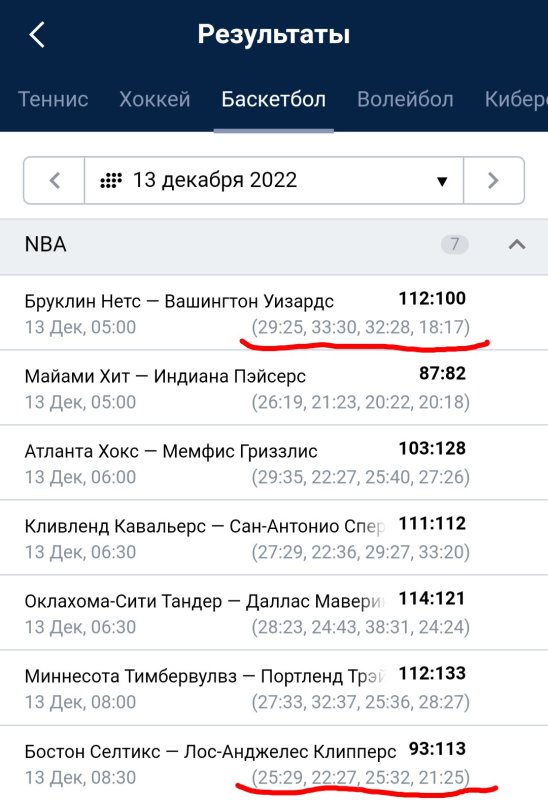Image resolution: width=548 pixels, height=800 pixels.
Task: Open the 13 декабря 2022 date picker
Action: tap(273, 180)
